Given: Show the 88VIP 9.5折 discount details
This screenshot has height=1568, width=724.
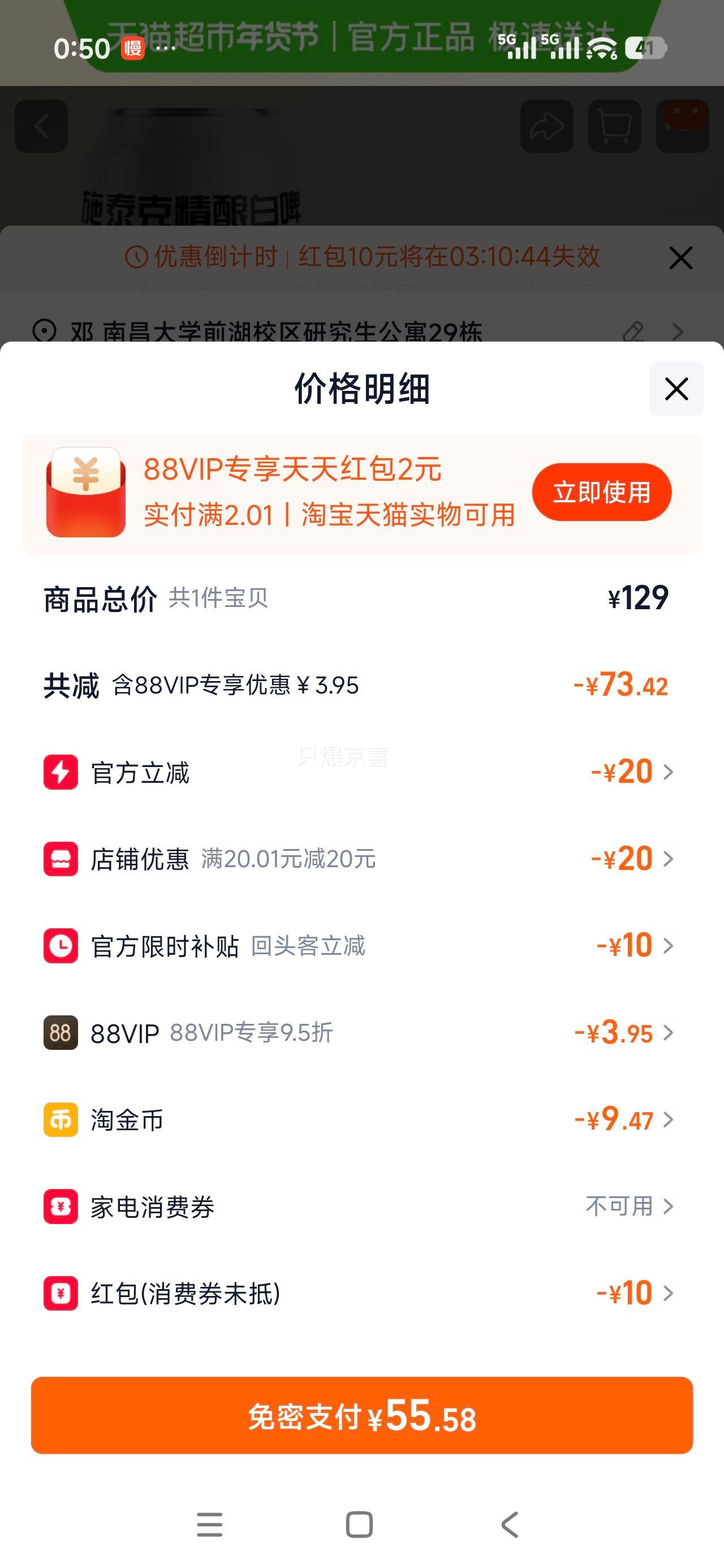Looking at the screenshot, I should tap(623, 1032).
